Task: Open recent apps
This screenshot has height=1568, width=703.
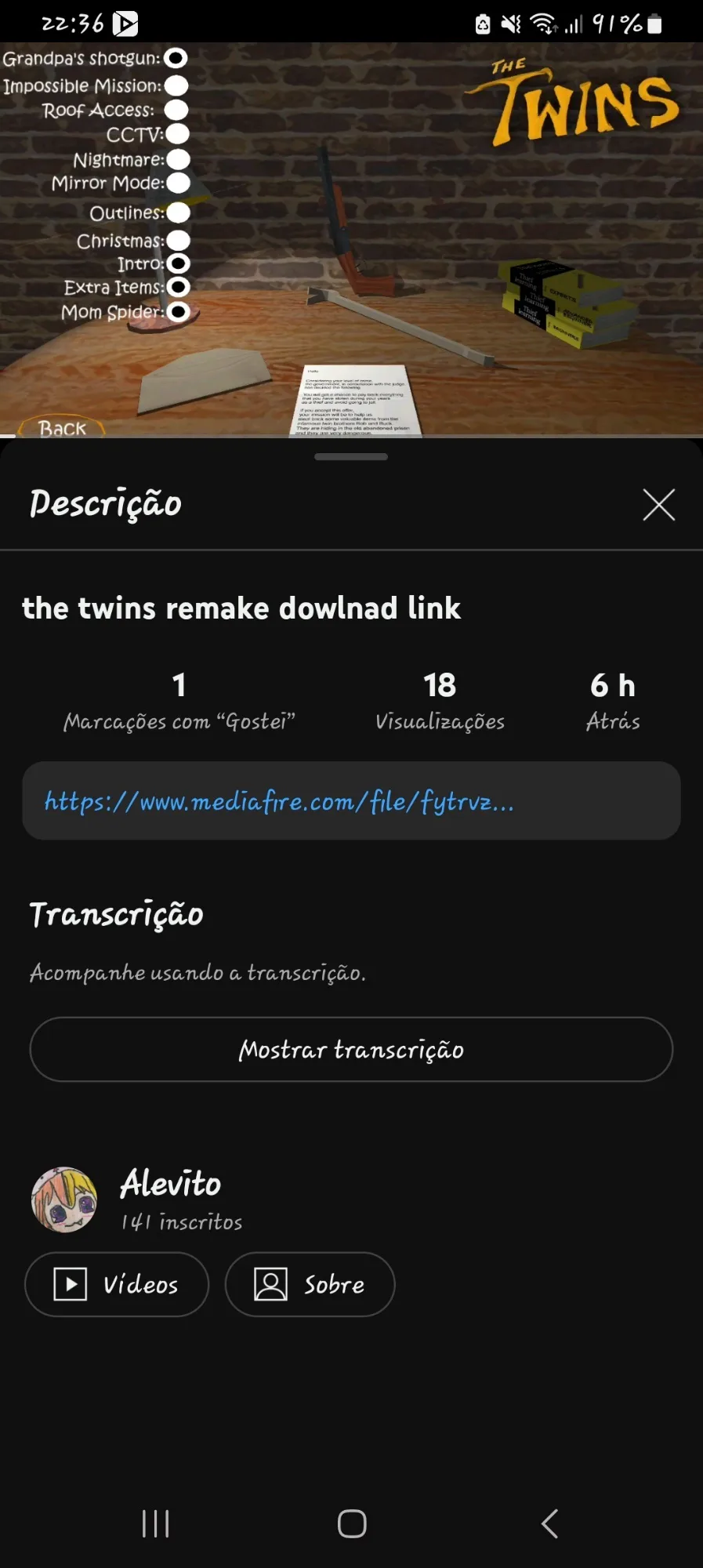Action: 155,1523
